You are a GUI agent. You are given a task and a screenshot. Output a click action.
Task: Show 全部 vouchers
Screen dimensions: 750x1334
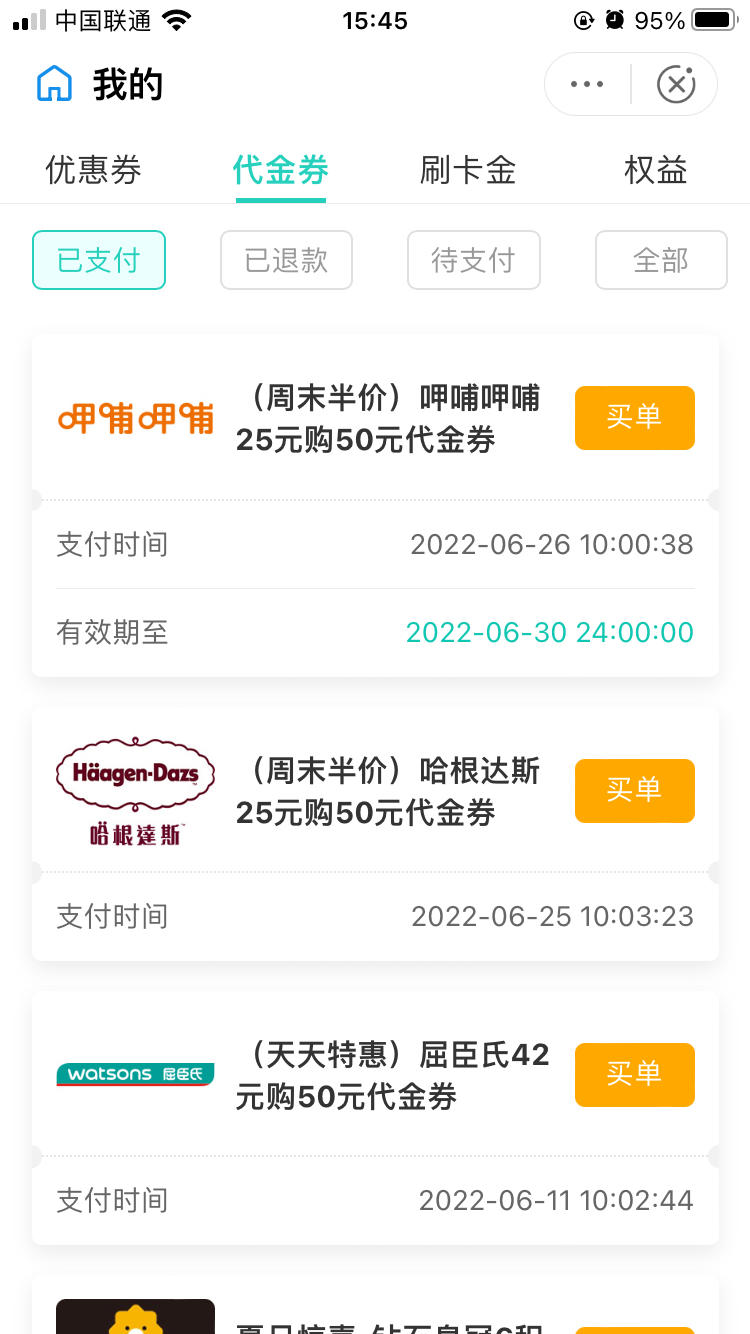[661, 260]
